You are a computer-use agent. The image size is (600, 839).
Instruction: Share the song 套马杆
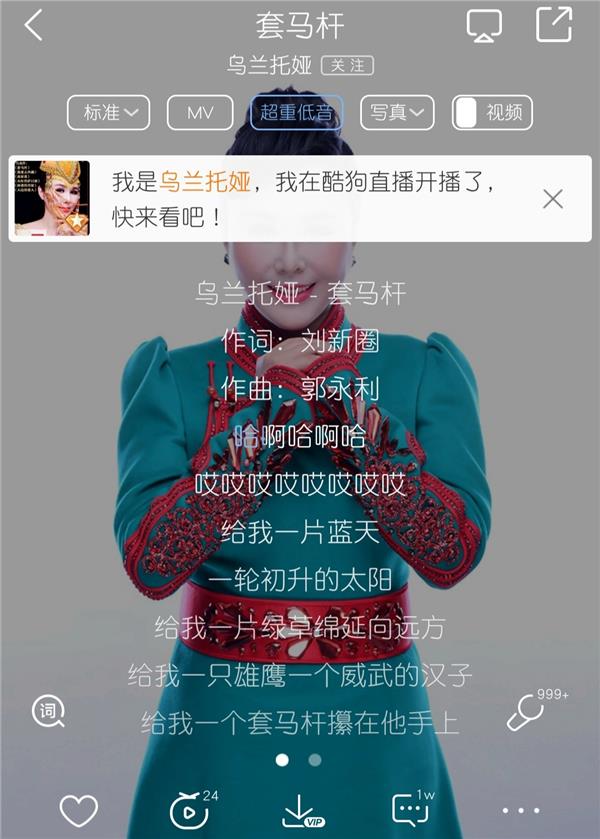click(x=553, y=25)
